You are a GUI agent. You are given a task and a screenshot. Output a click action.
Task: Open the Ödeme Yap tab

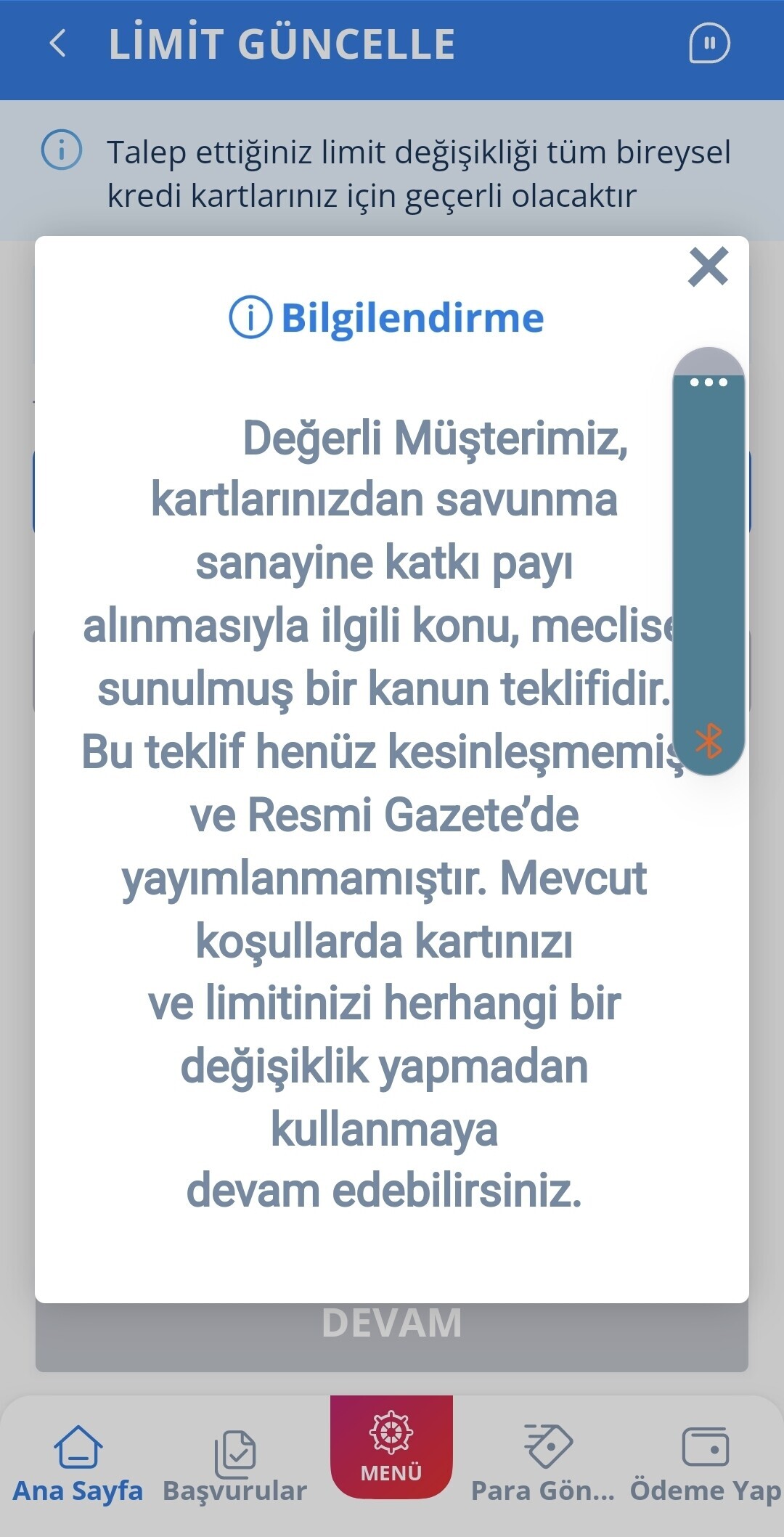[705, 1464]
